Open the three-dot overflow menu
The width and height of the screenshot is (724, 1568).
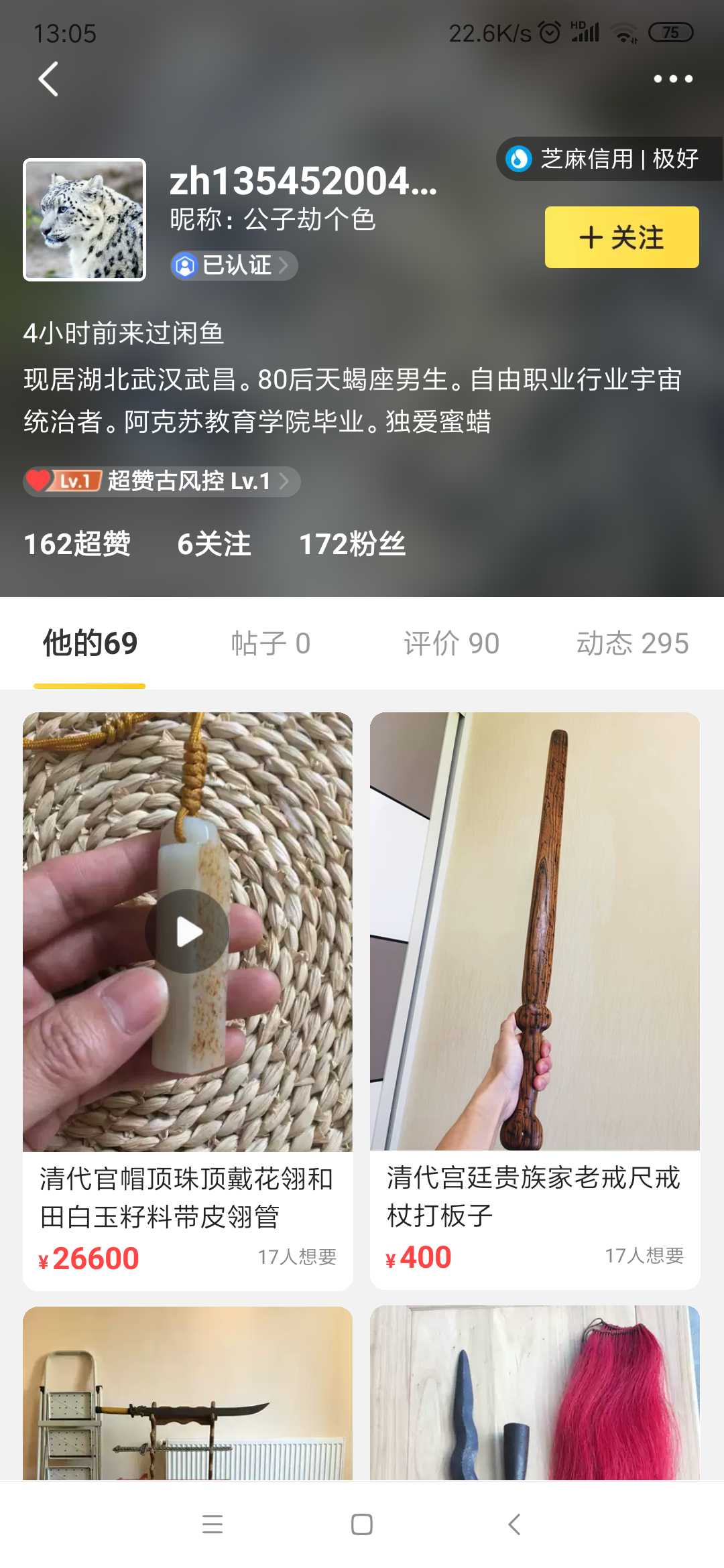[673, 79]
